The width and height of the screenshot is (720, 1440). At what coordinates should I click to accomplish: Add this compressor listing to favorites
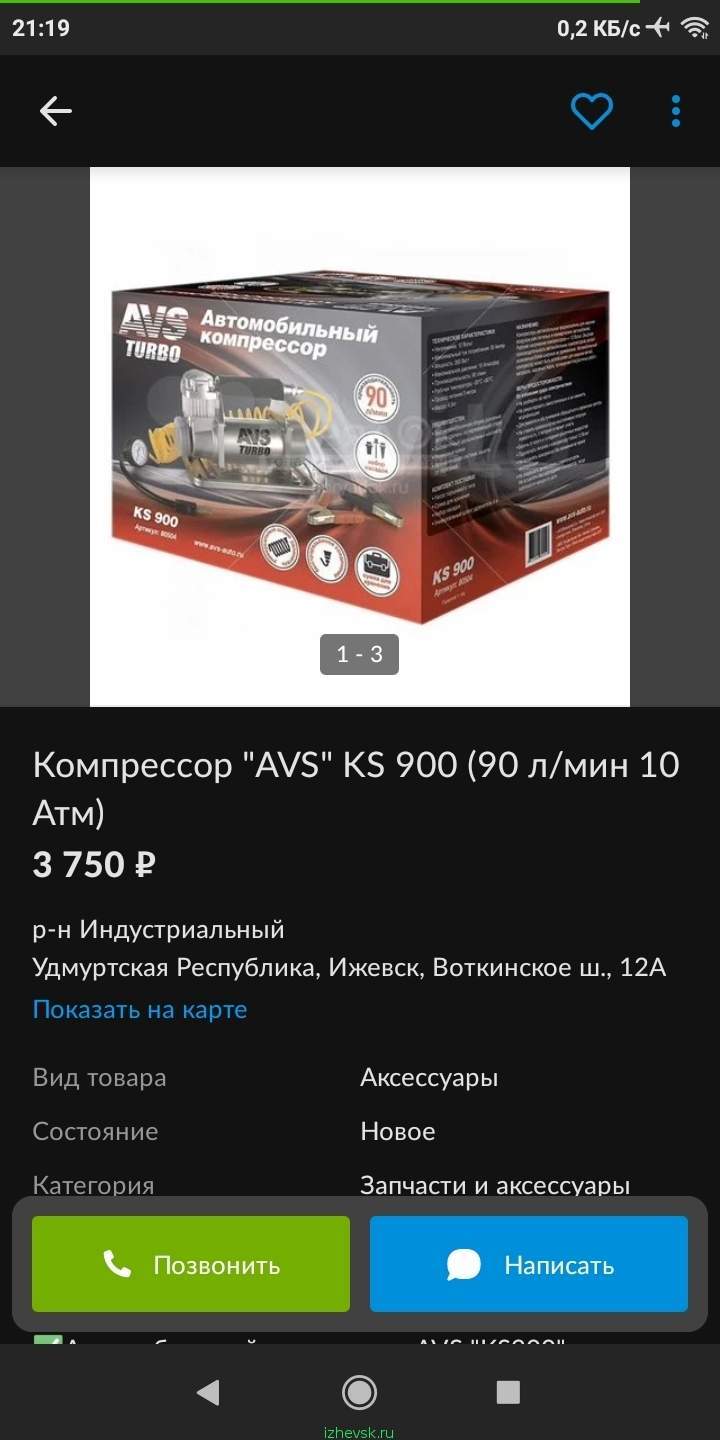pos(592,111)
